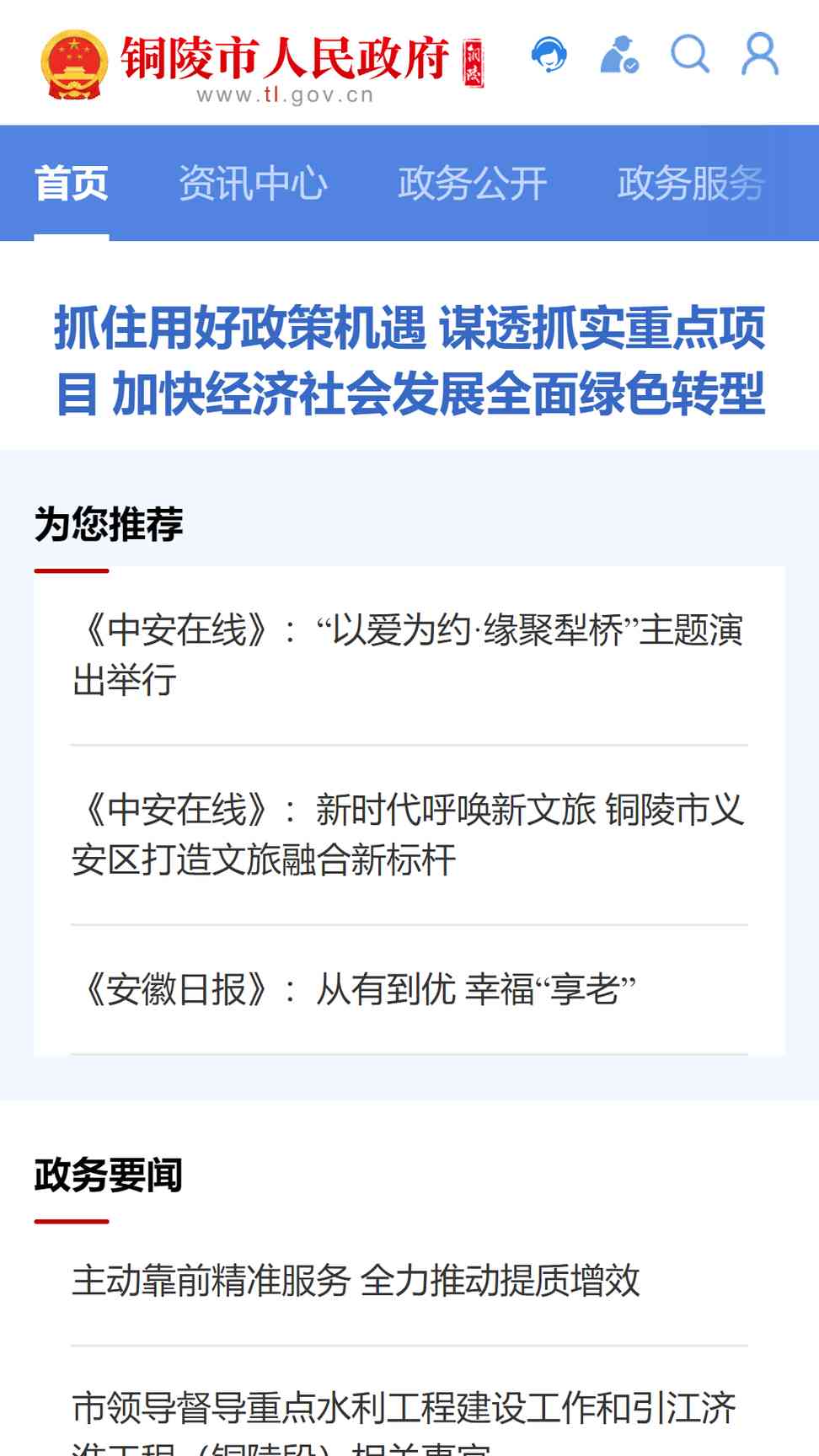The image size is (819, 1456).
Task: Tap the verified-user accessibility icon
Action: tap(619, 55)
